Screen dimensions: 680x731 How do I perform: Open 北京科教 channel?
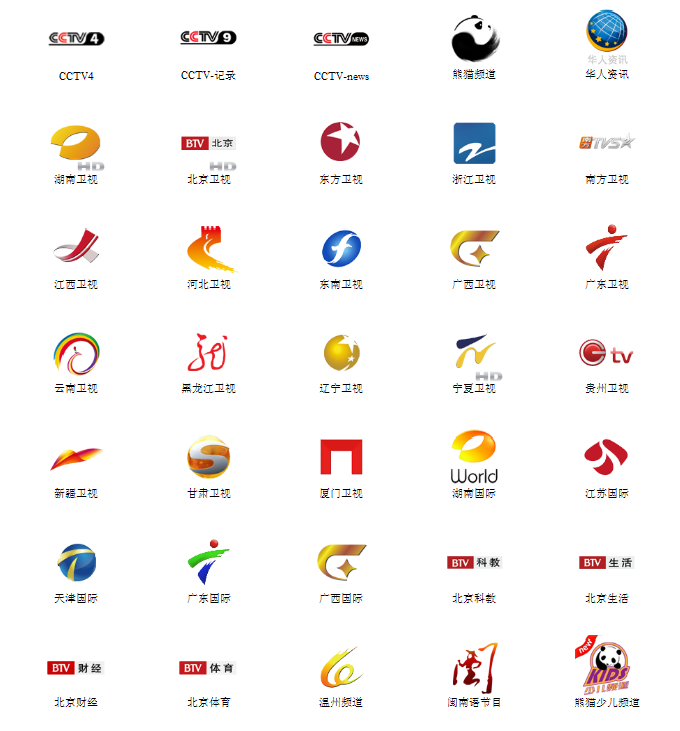point(474,563)
